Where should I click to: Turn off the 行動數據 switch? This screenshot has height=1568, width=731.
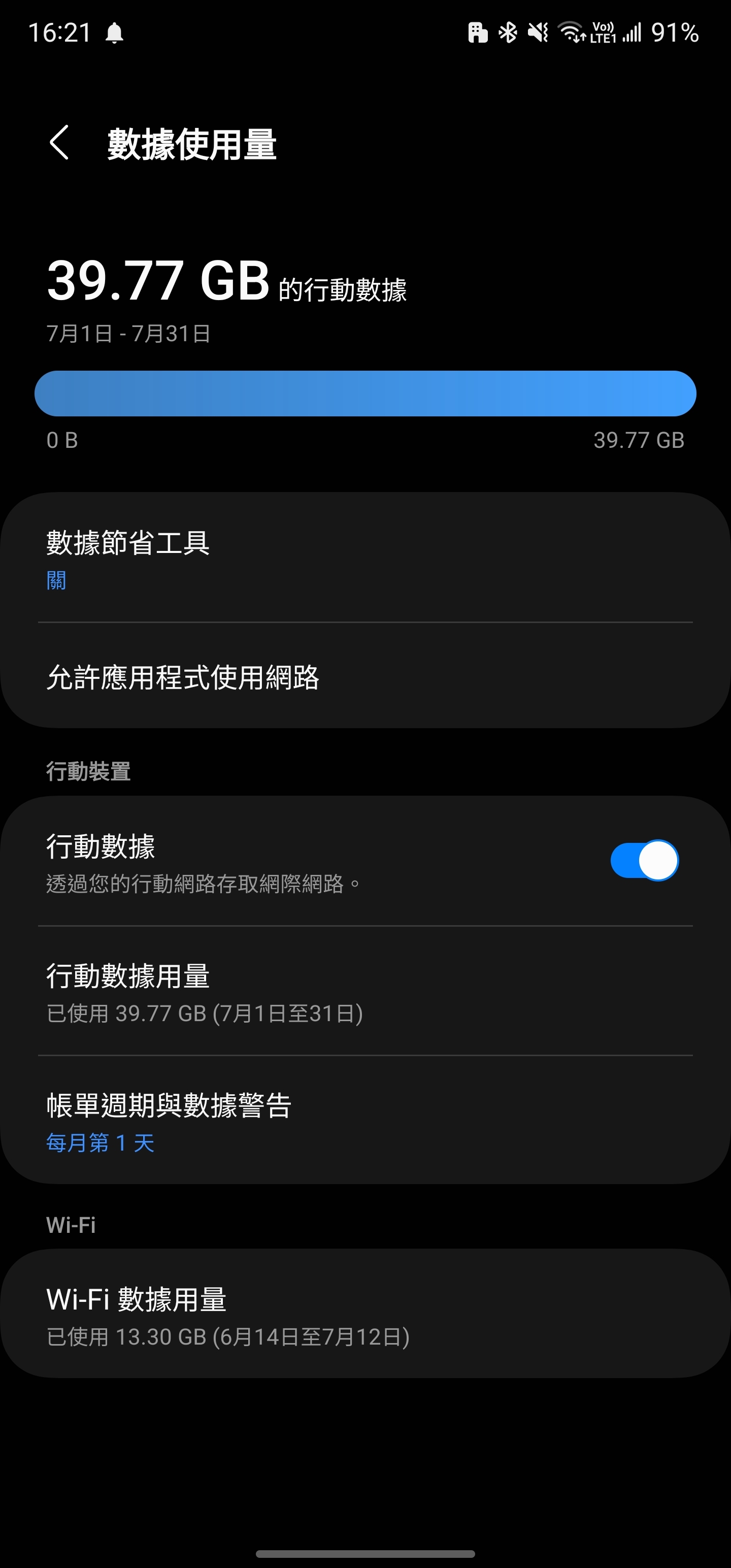pyautogui.click(x=644, y=861)
